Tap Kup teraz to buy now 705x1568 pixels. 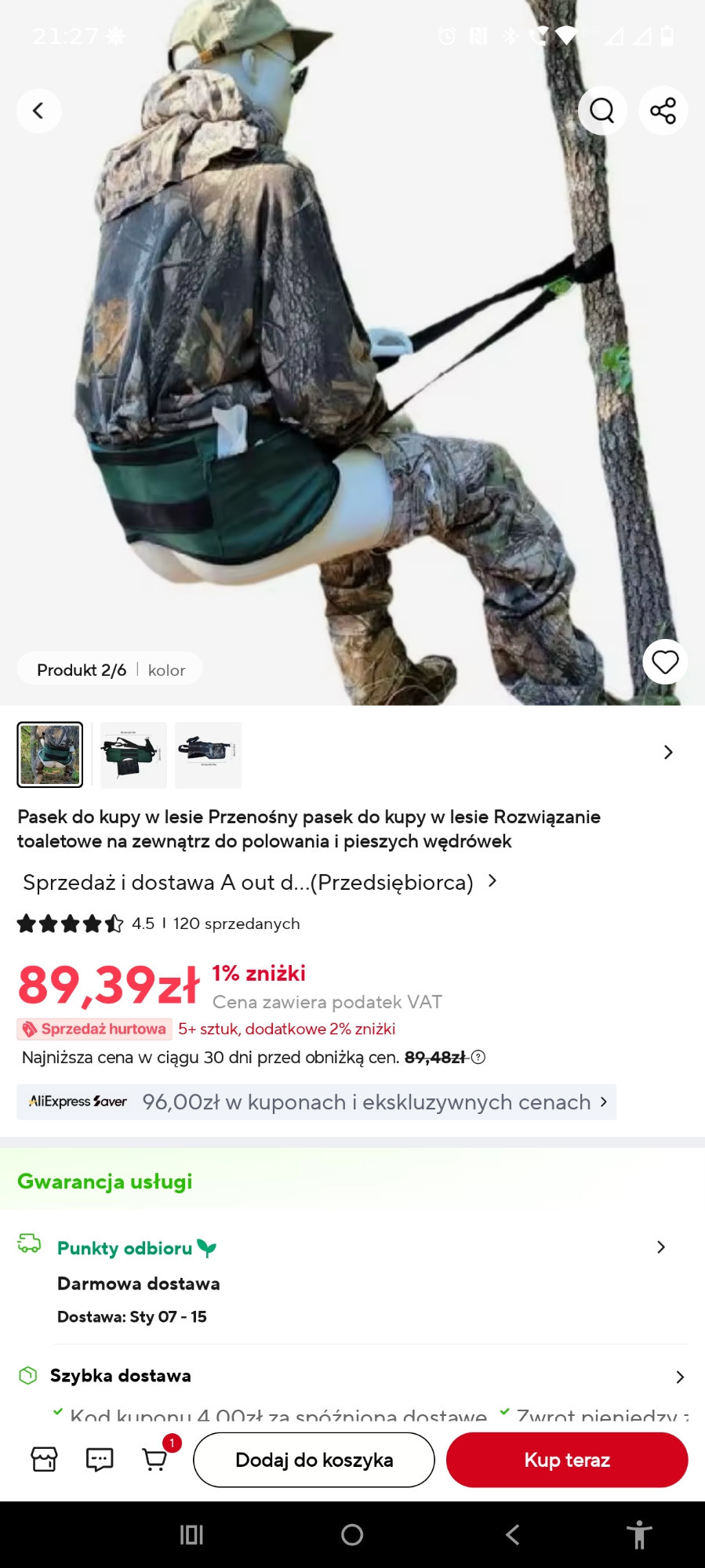click(567, 1460)
